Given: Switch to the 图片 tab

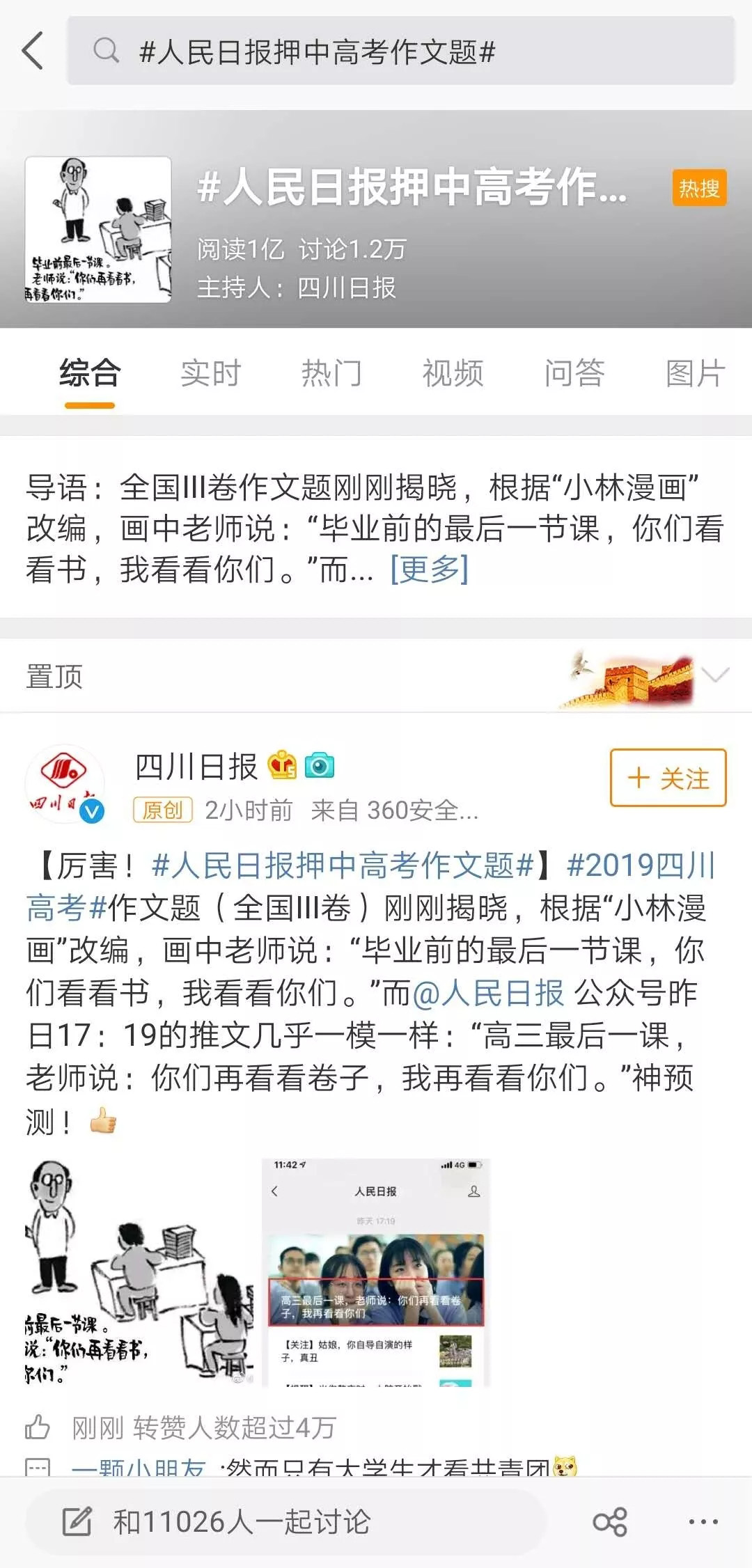Looking at the screenshot, I should point(695,373).
